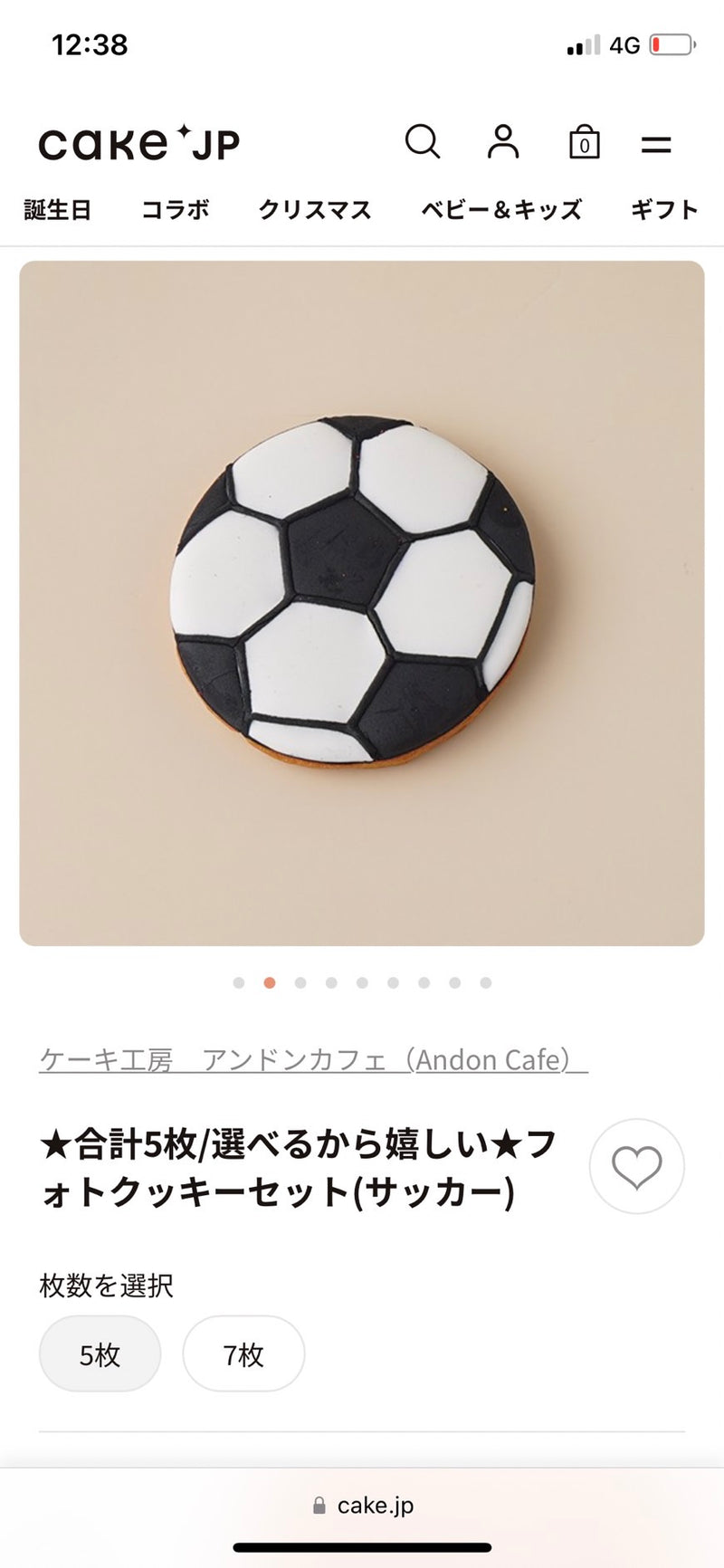Screen dimensions: 724x1568
Task: Add product to favorites with heart
Action: tap(637, 1166)
